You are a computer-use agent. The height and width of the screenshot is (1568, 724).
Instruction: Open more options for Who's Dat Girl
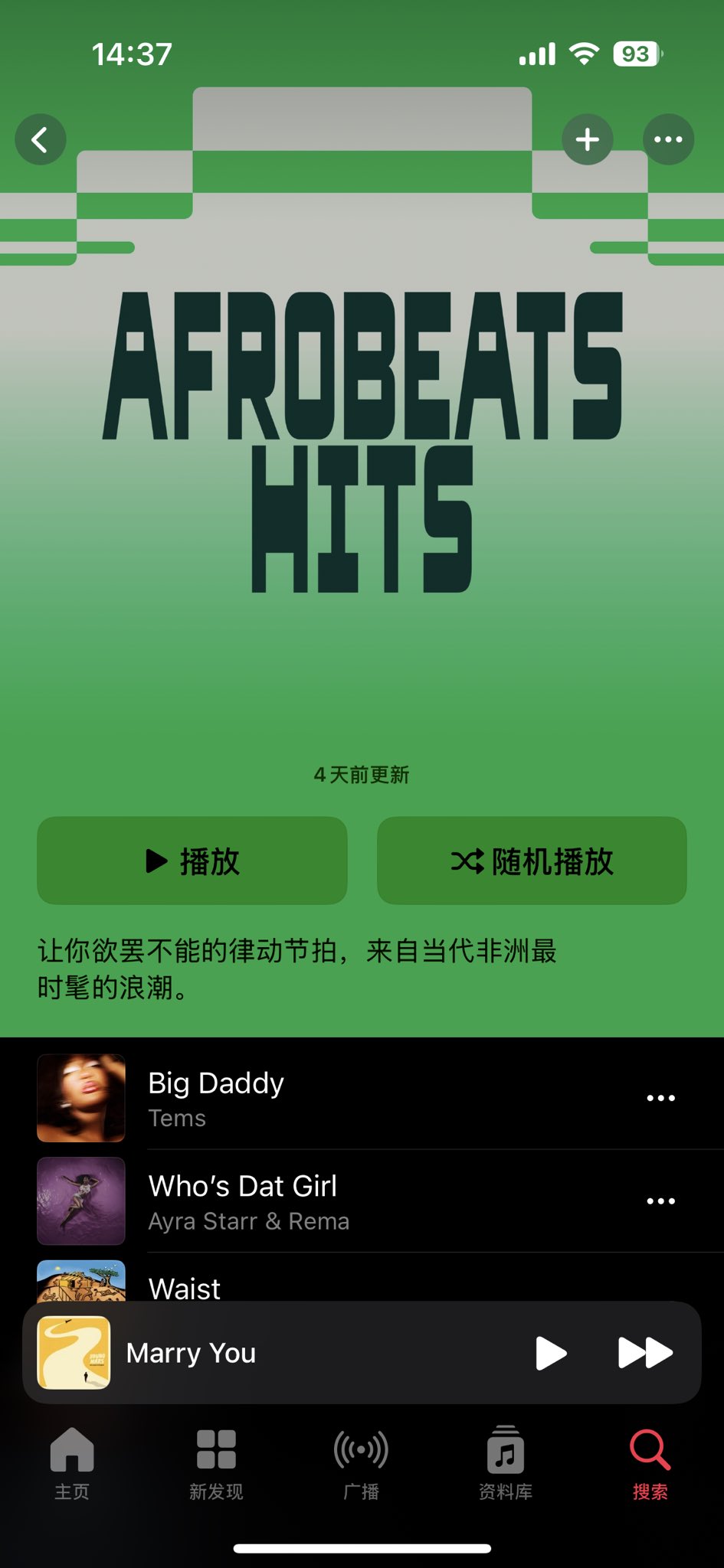coord(660,1201)
